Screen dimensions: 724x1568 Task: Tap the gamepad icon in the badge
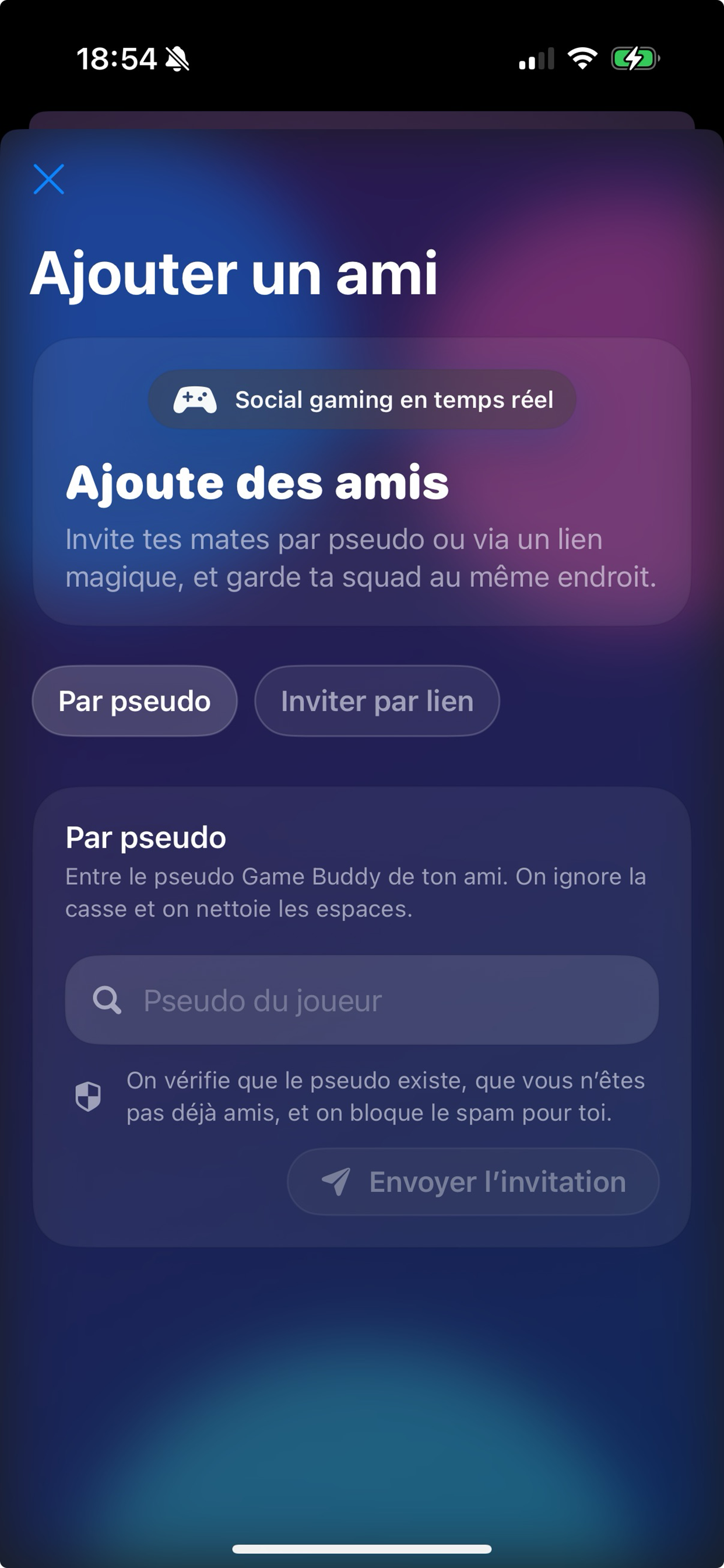coord(195,400)
